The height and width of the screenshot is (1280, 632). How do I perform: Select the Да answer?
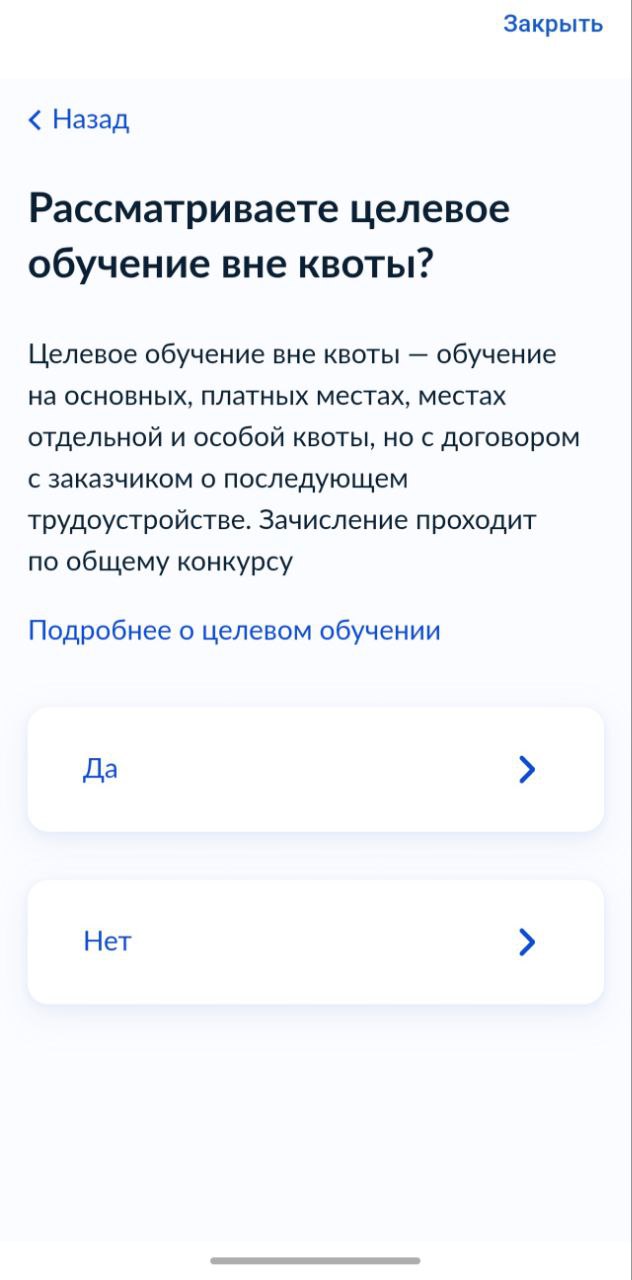[x=316, y=769]
